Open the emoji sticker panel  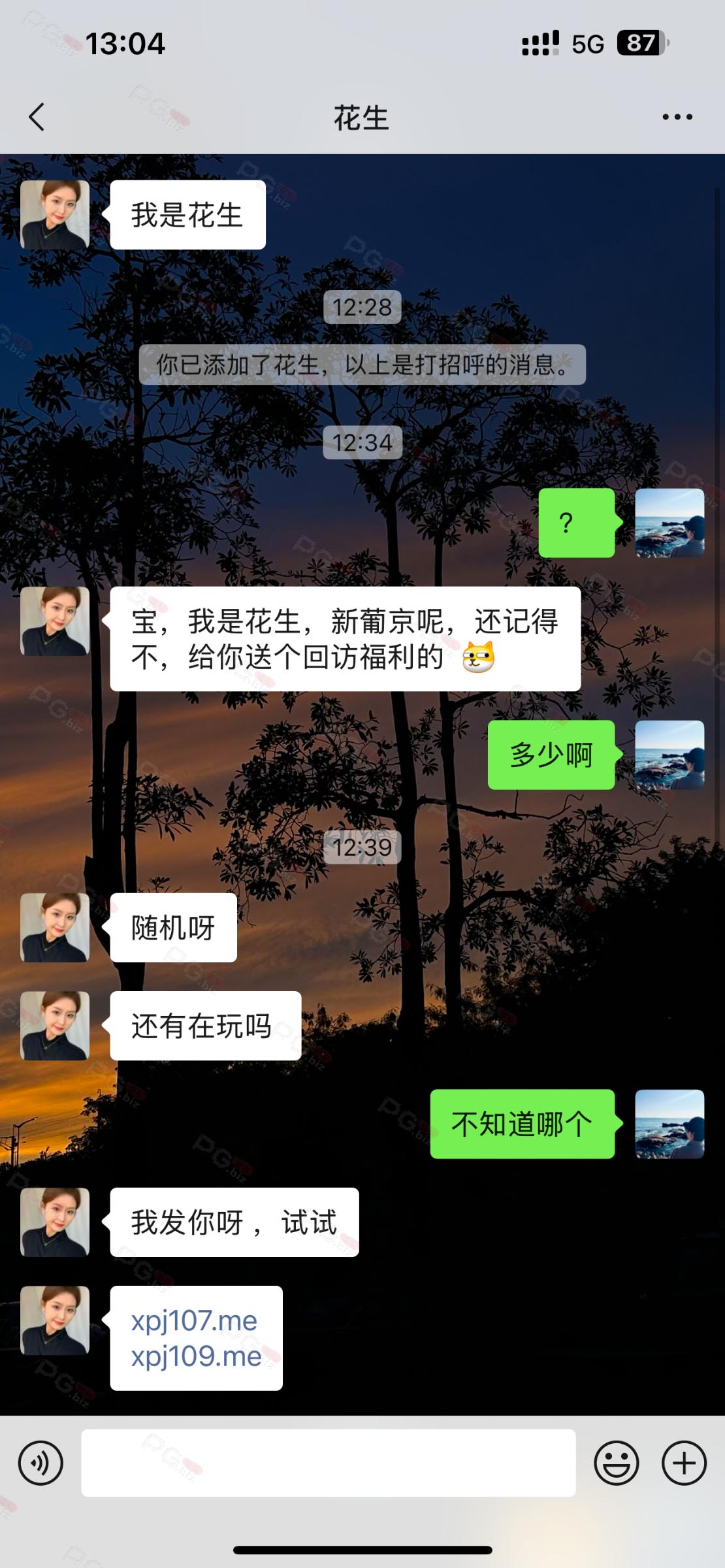coord(616,1463)
